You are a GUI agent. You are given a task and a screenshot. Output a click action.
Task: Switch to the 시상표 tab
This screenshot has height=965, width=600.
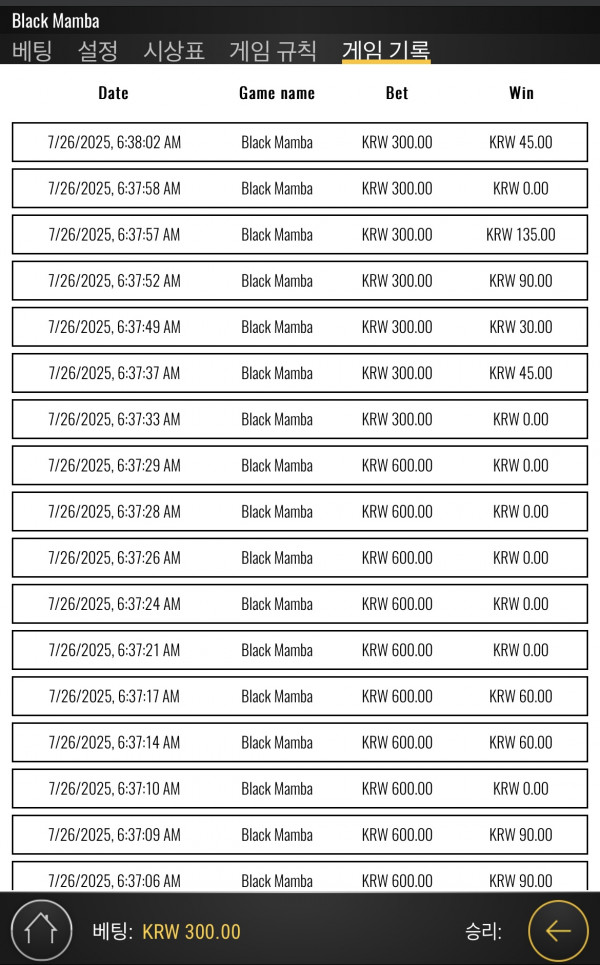click(174, 50)
